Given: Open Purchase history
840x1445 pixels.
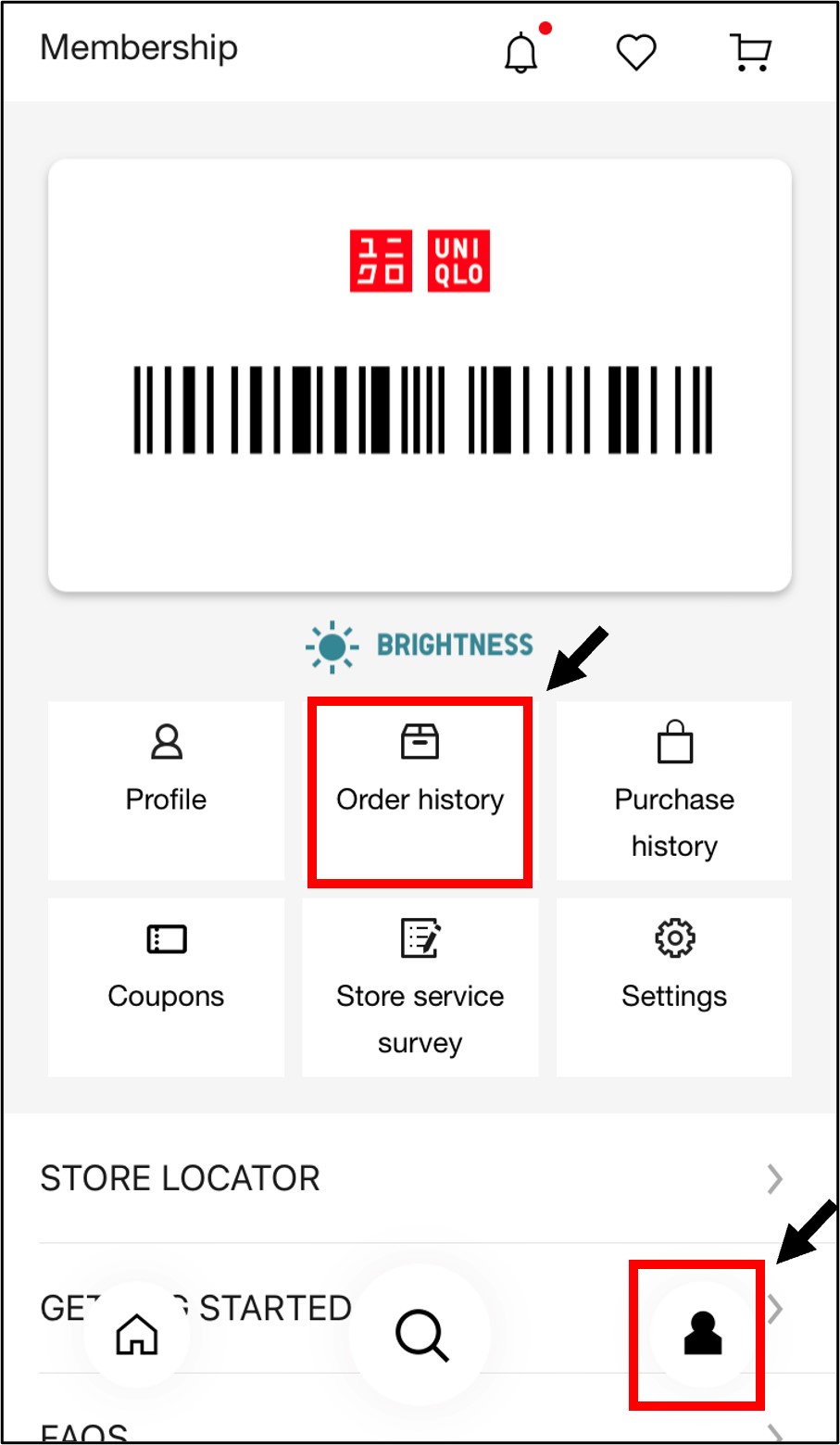Looking at the screenshot, I should 673,789.
